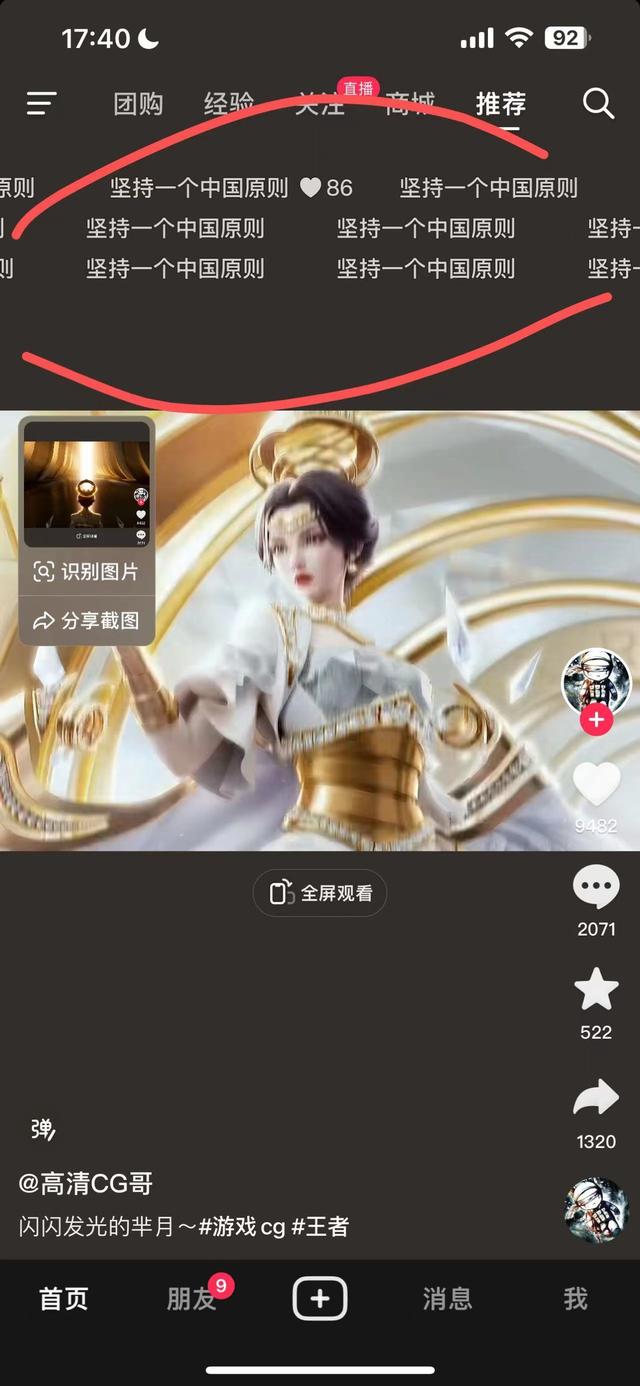Switch to the 团购 tab
Screen dimensions: 640x1386
(138, 104)
